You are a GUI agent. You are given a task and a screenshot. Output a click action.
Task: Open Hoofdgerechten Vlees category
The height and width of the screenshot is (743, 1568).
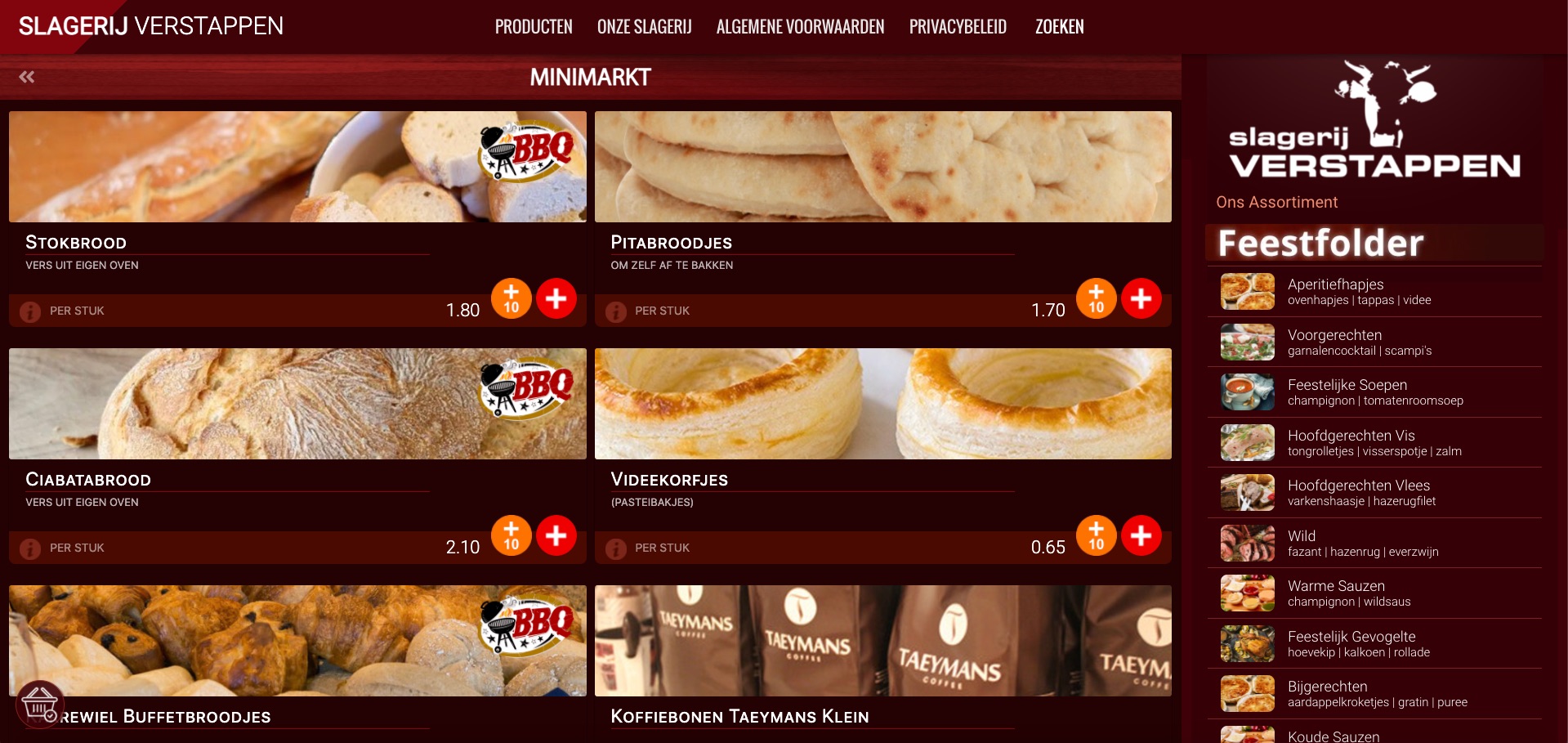pos(1358,492)
